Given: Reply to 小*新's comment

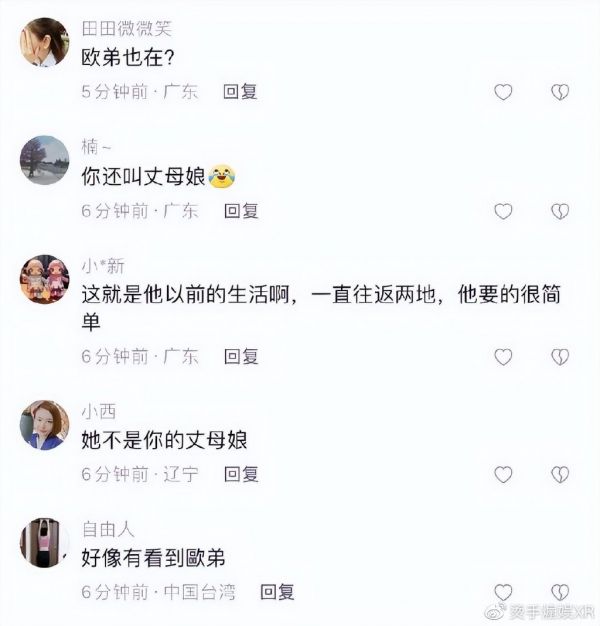Looking at the screenshot, I should pyautogui.click(x=240, y=356).
